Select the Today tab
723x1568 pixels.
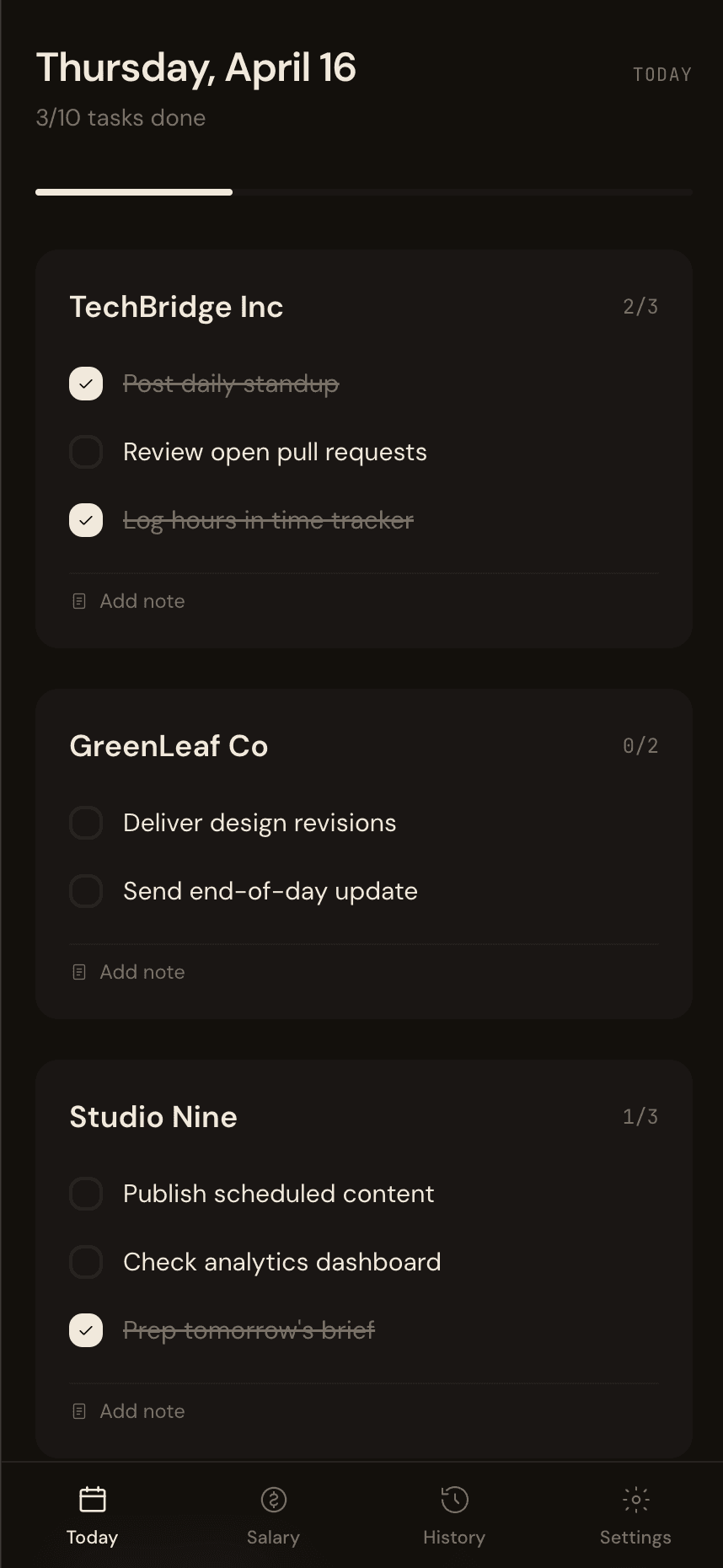92,1515
